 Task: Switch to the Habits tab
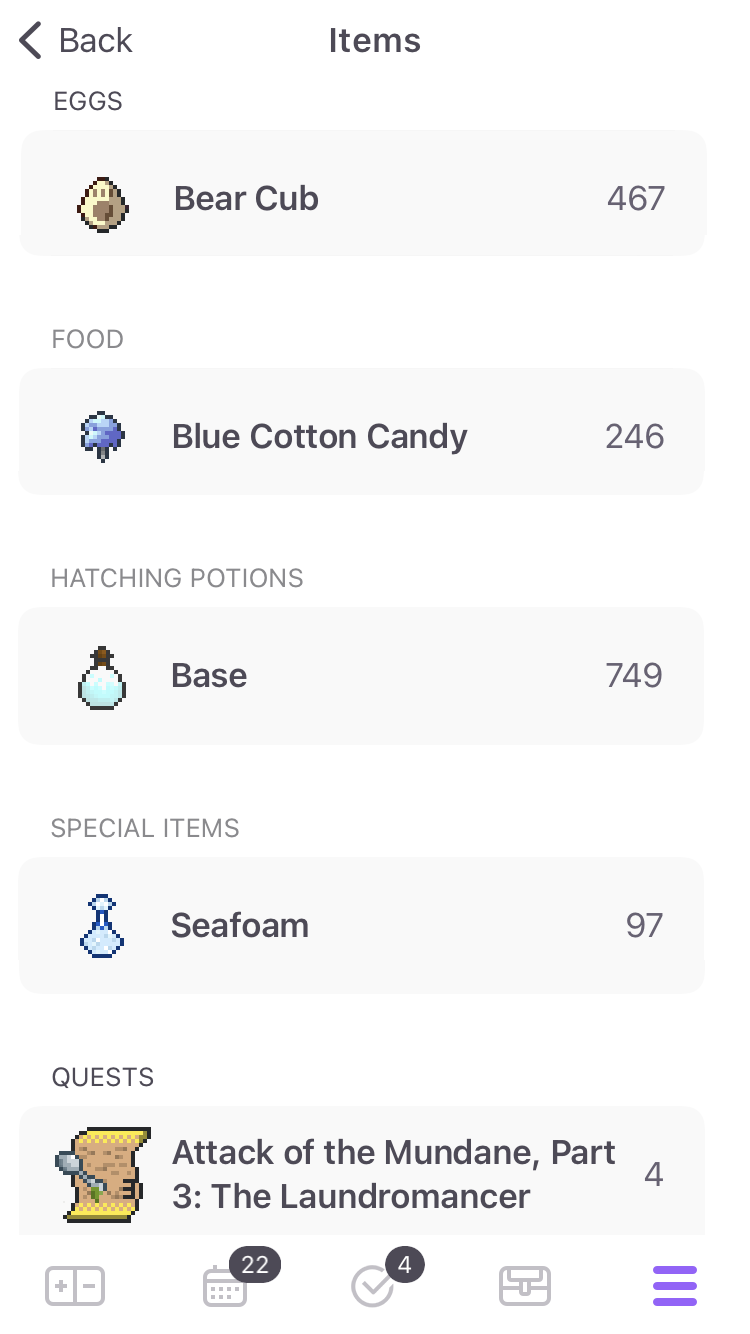pyautogui.click(x=75, y=1286)
